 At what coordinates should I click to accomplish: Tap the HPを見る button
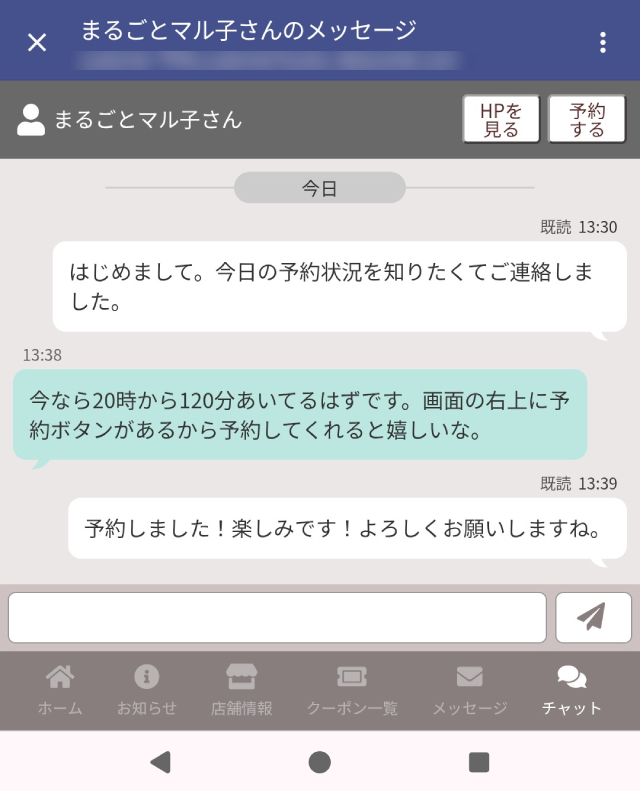click(x=501, y=120)
